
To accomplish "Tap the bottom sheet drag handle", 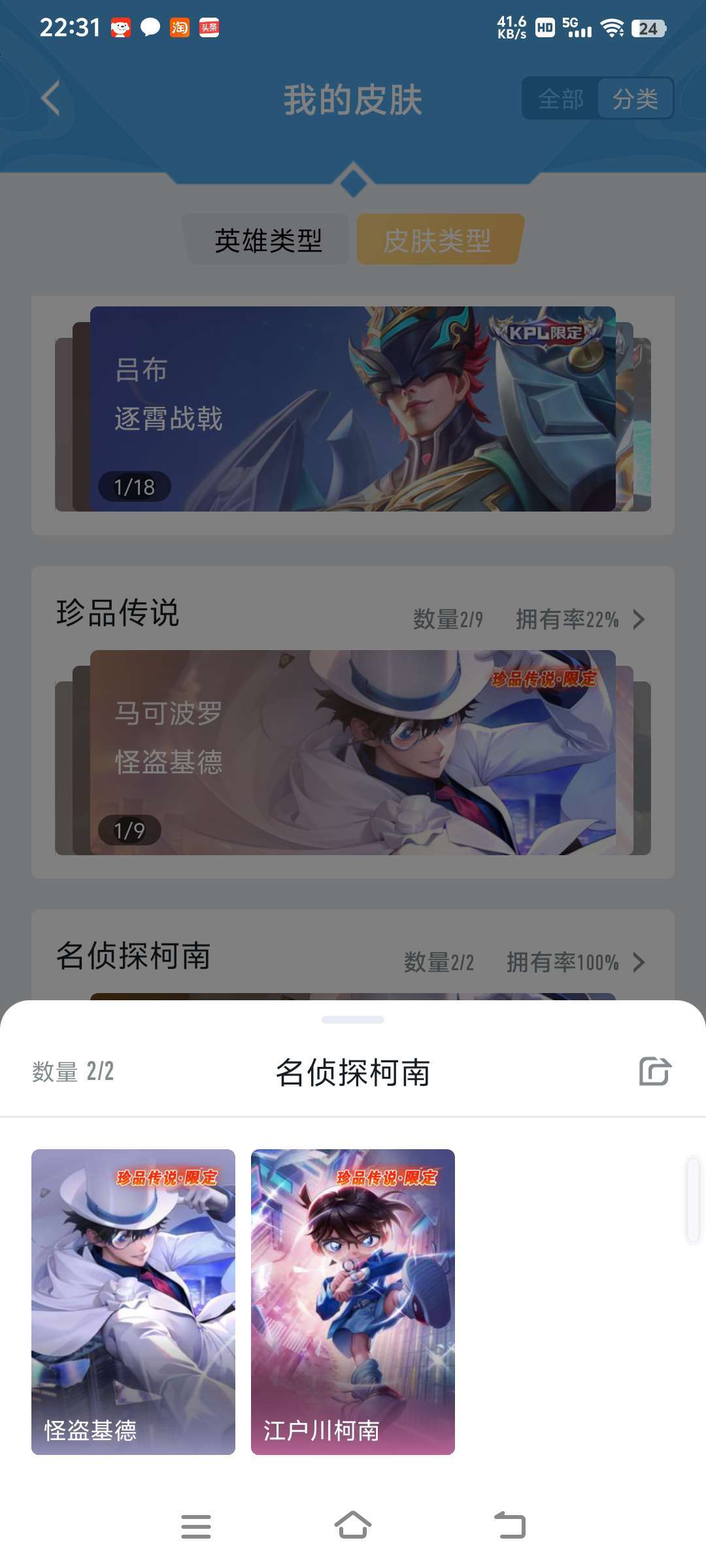I will point(353,1020).
